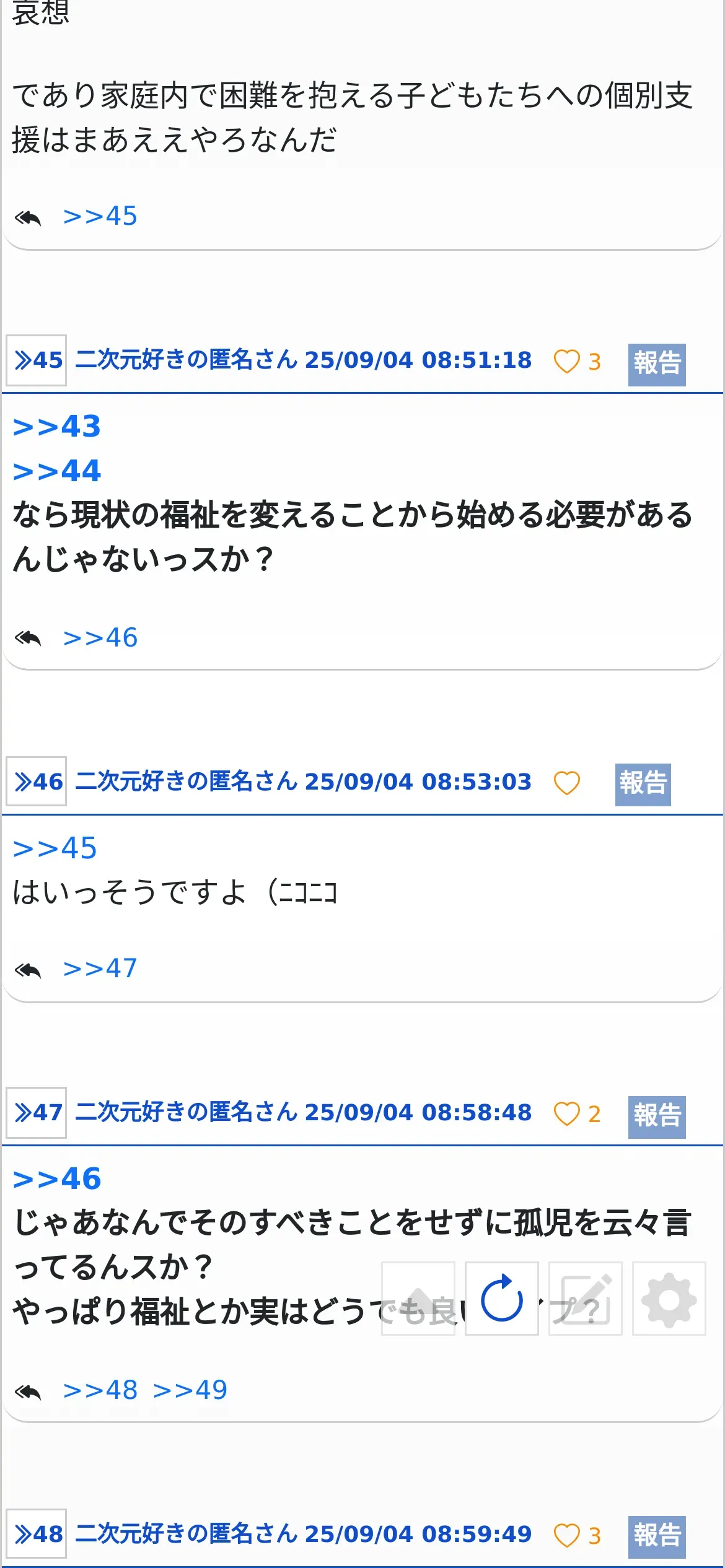Like post 46 with the heart
725x1568 pixels.
point(566,783)
